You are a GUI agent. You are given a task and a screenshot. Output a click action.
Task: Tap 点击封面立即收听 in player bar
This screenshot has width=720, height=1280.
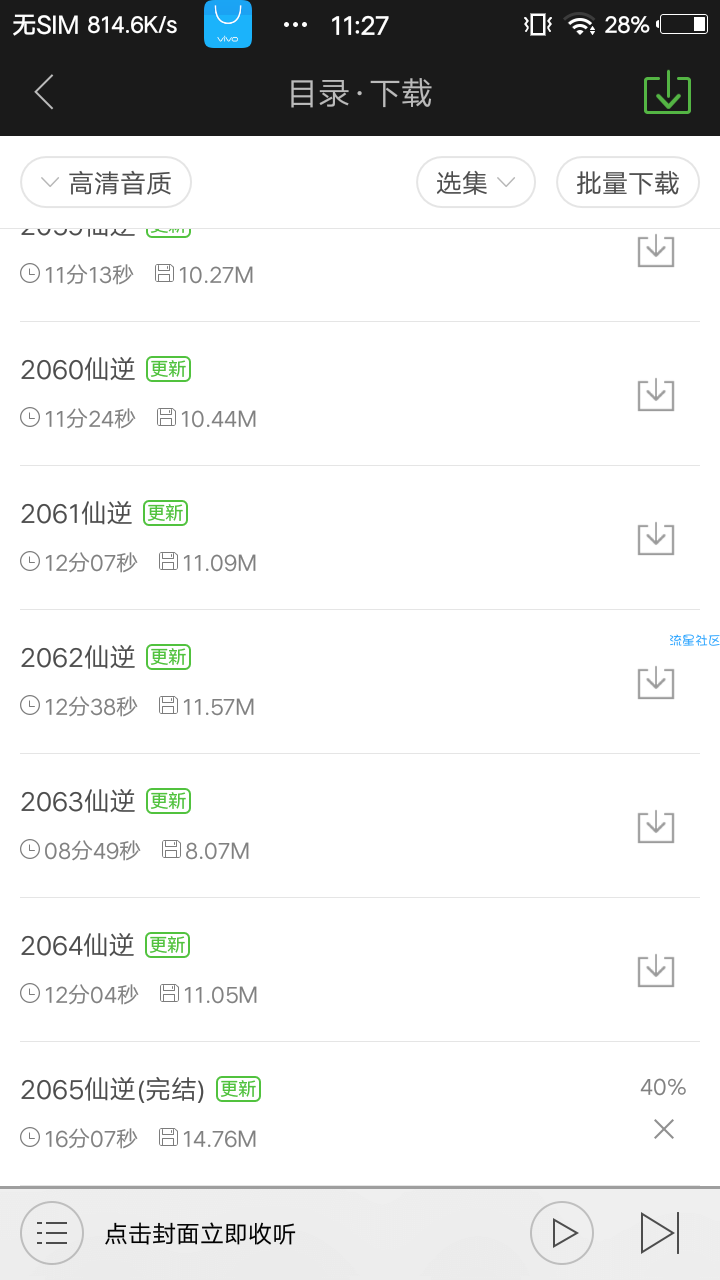tap(200, 1234)
